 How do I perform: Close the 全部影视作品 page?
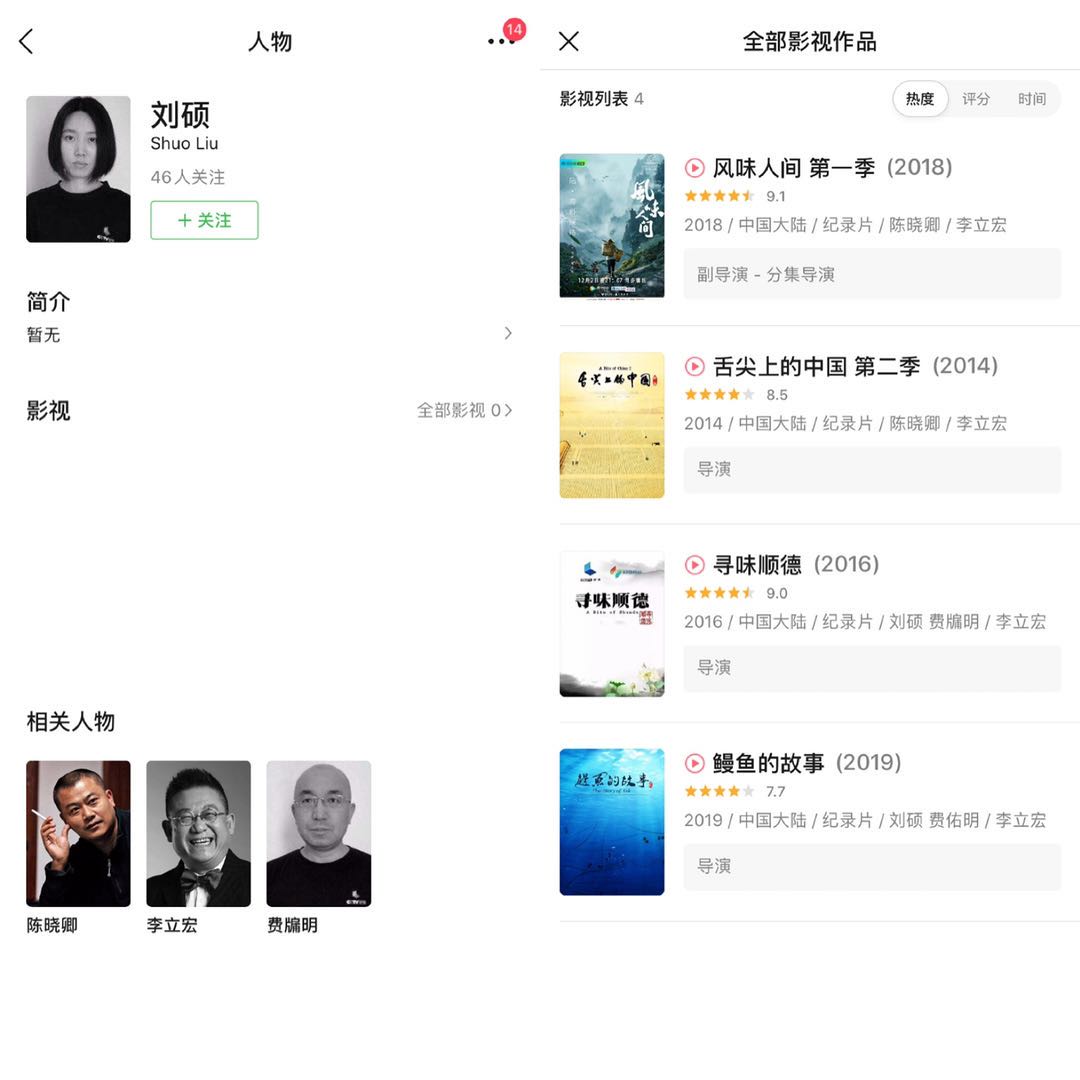click(x=569, y=41)
